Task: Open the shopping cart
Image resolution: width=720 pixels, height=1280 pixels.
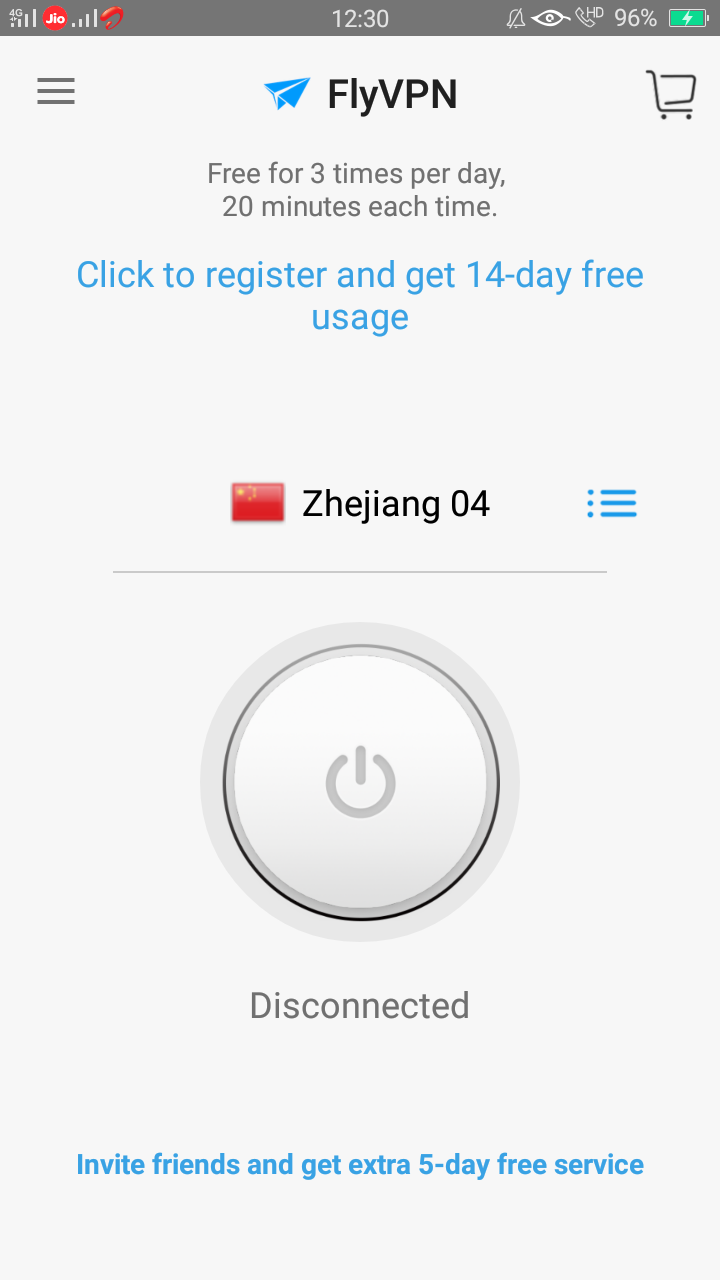Action: (x=670, y=95)
